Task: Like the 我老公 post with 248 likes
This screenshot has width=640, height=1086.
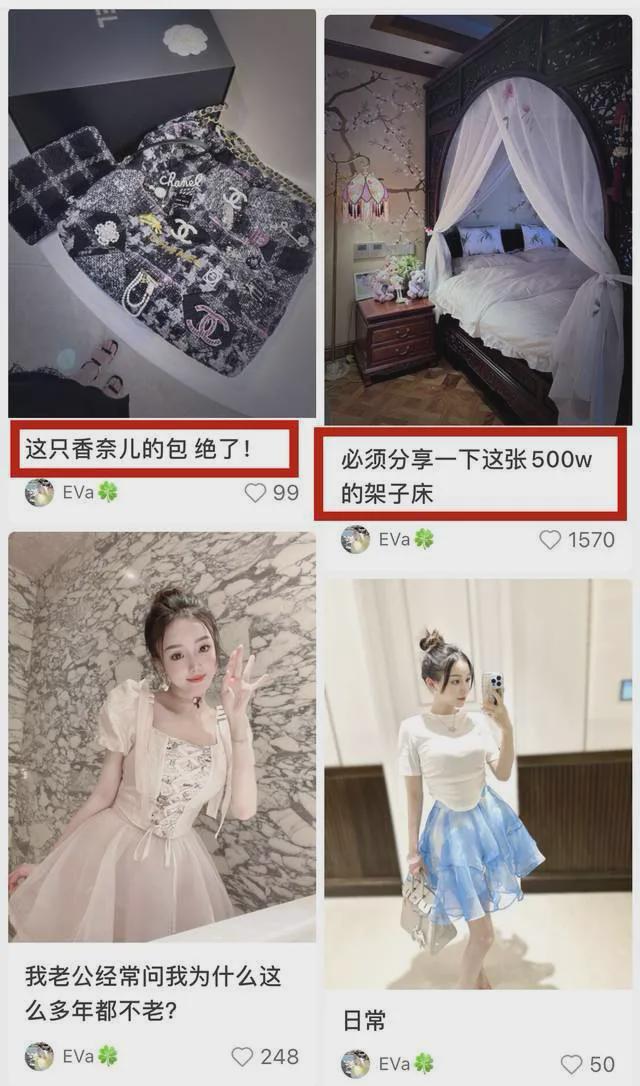Action: point(242,1056)
